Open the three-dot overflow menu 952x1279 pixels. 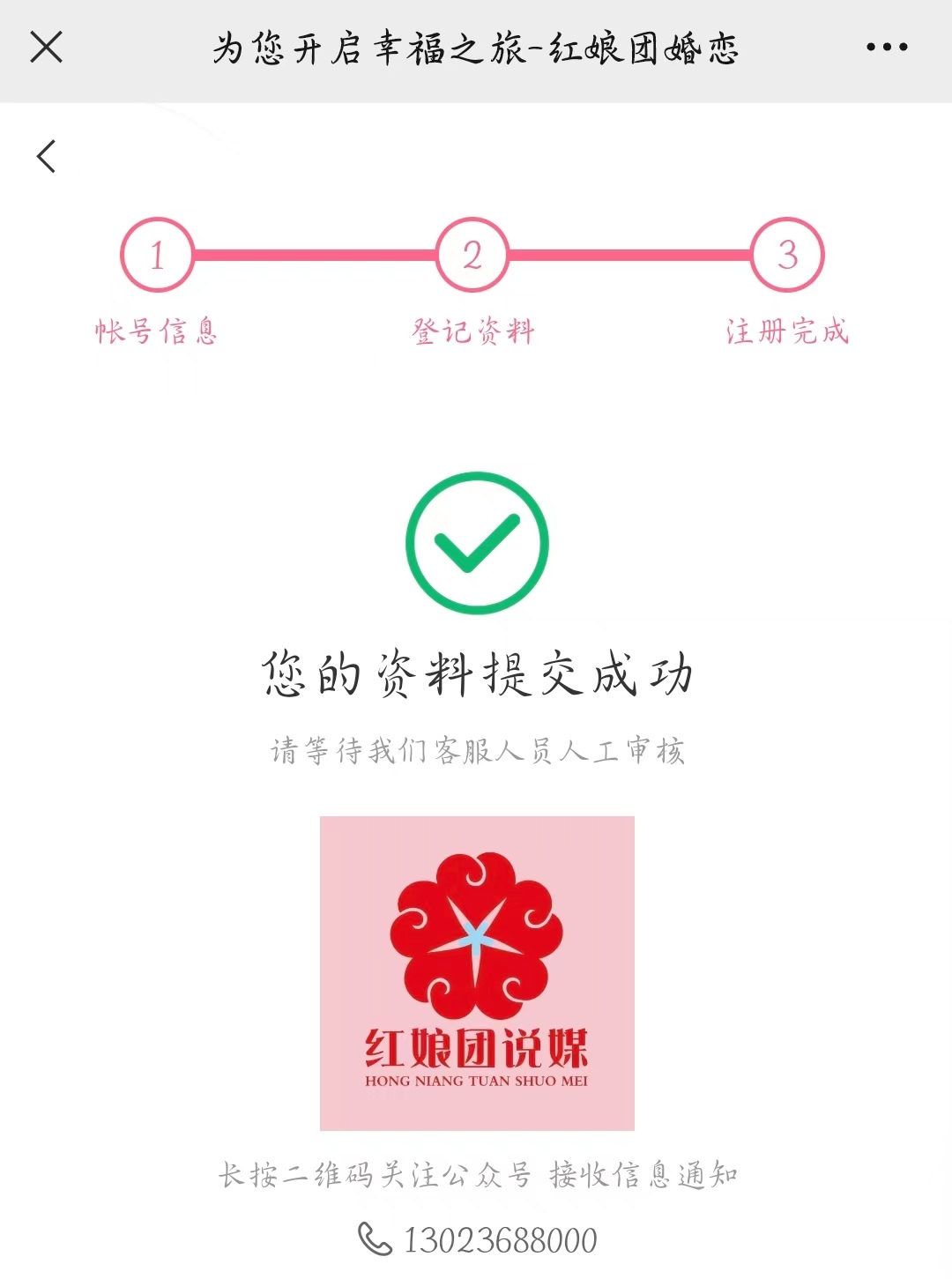(886, 48)
